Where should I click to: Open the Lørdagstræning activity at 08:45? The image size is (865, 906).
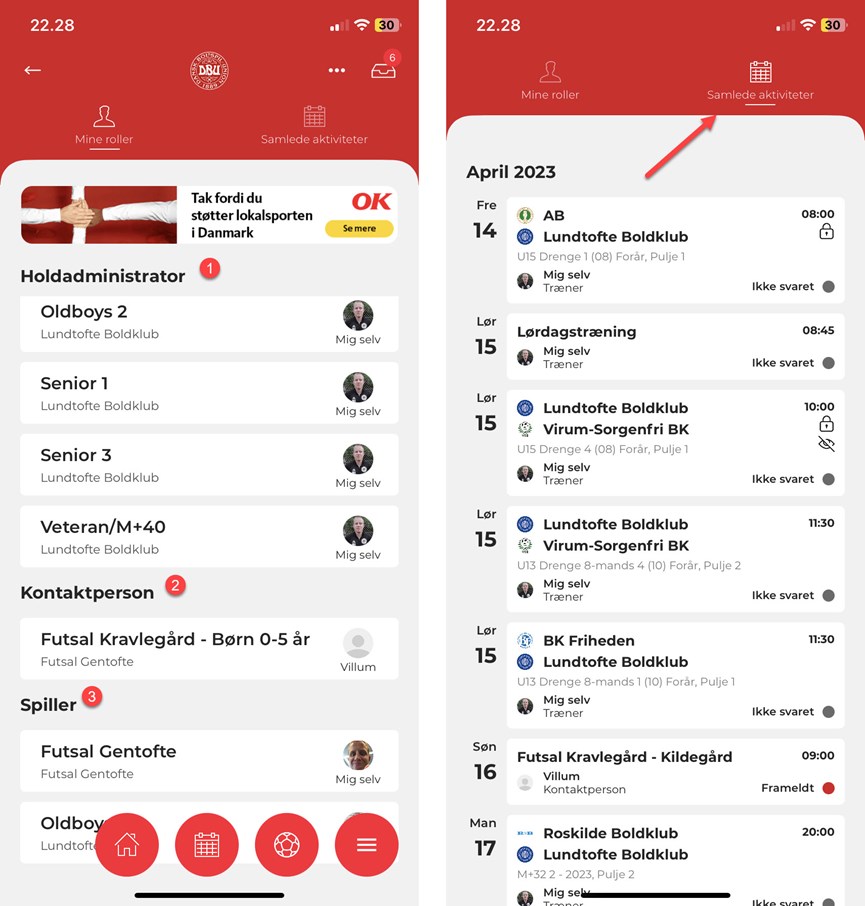[675, 346]
